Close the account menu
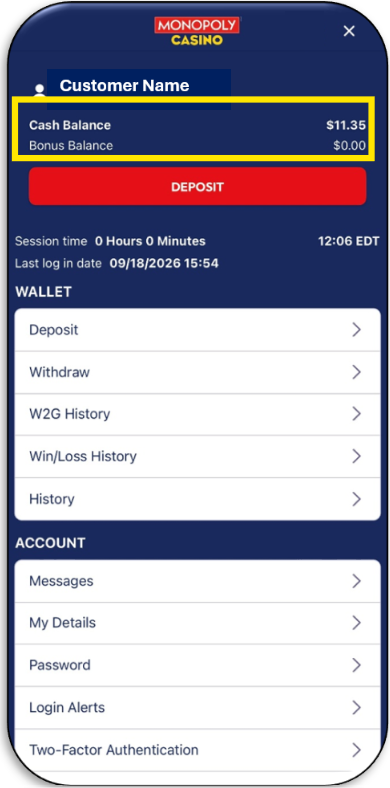 [349, 31]
